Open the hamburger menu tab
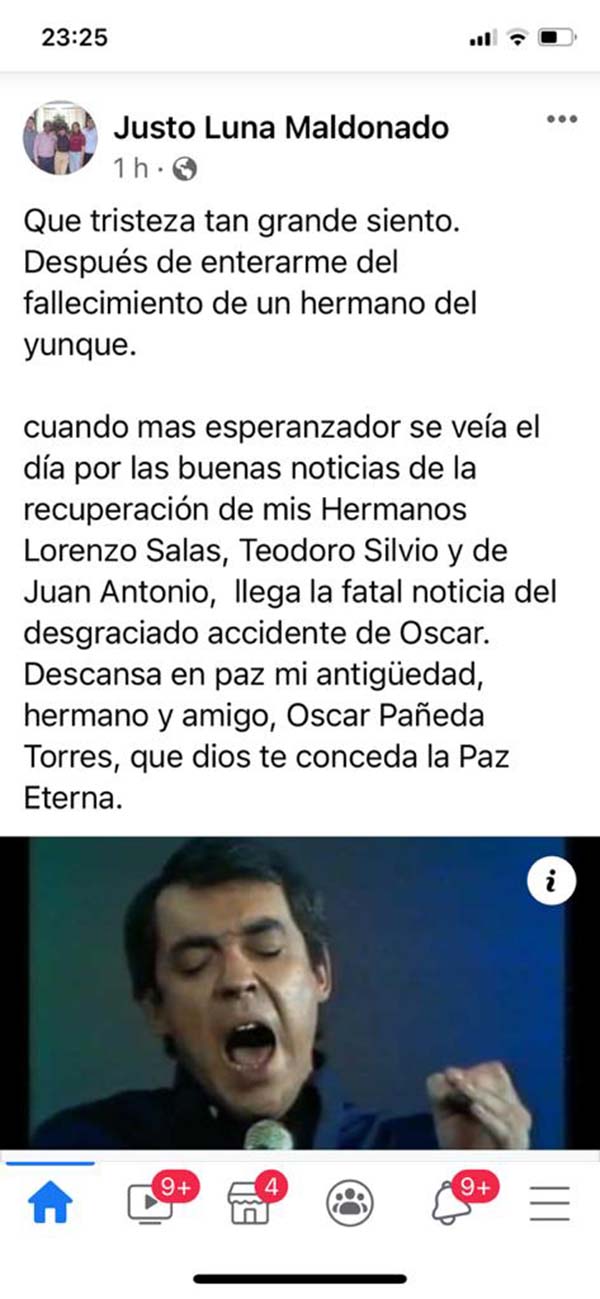Image resolution: width=600 pixels, height=1299 pixels. (x=549, y=1204)
